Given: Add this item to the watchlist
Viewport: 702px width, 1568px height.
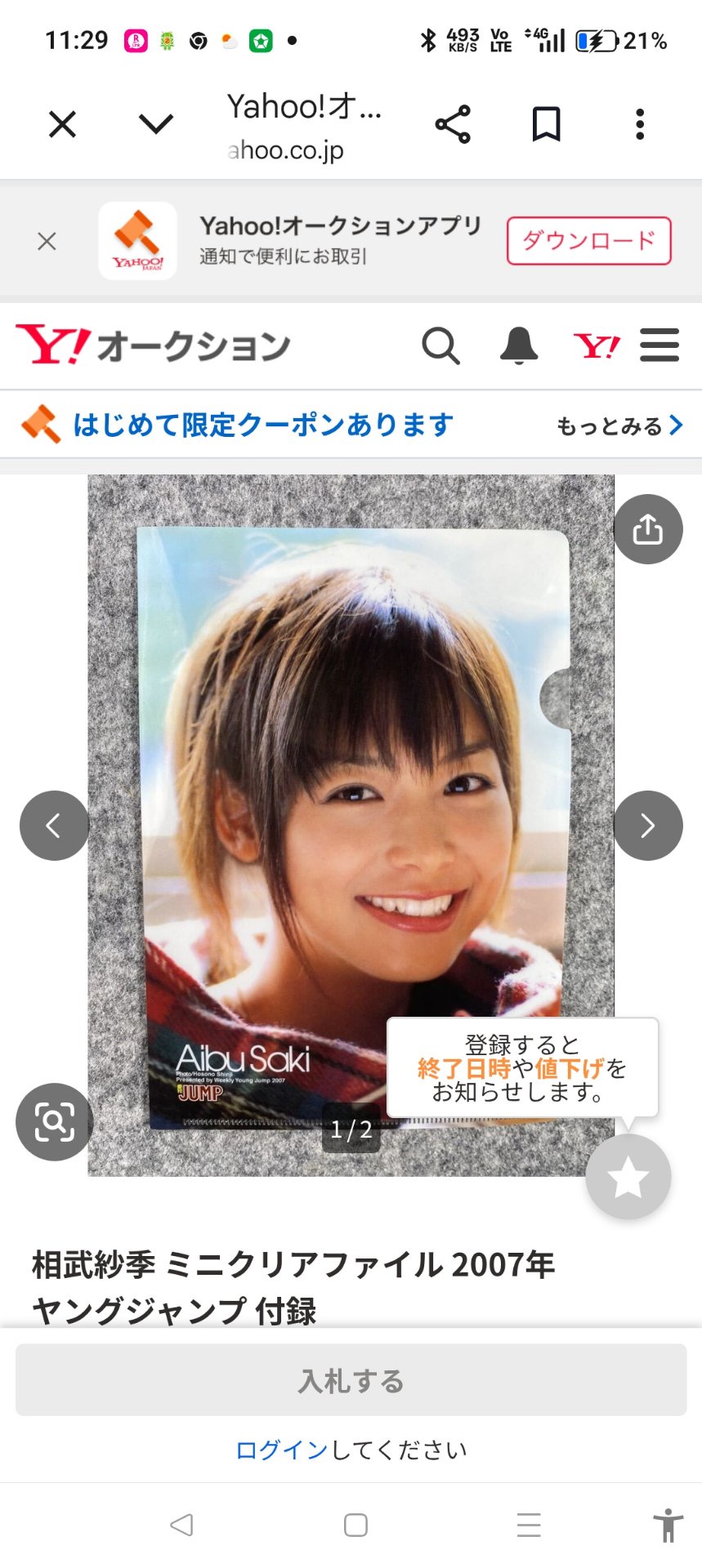Looking at the screenshot, I should click(628, 1177).
